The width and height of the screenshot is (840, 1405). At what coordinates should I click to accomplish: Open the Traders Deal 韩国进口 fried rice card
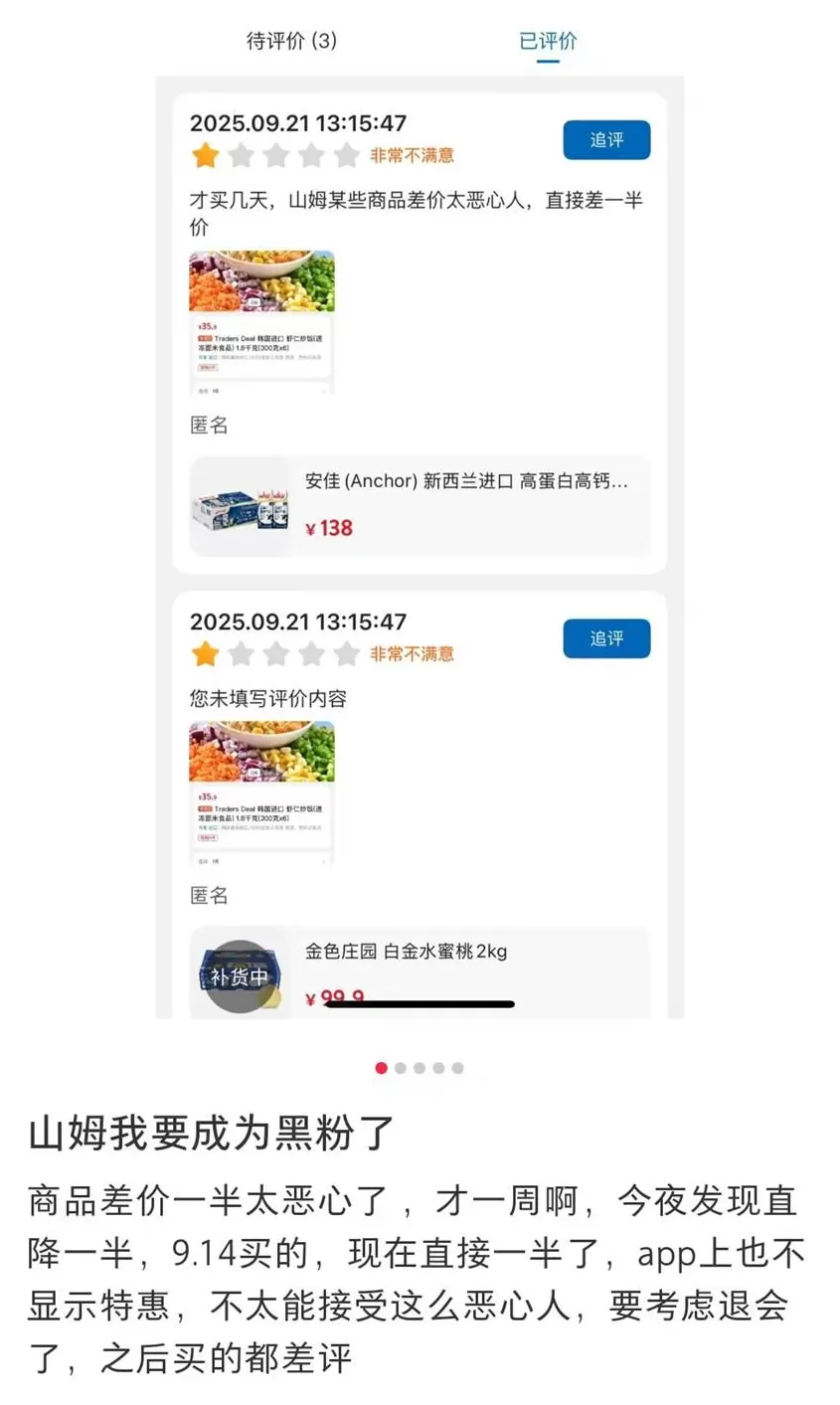pyautogui.click(x=261, y=320)
